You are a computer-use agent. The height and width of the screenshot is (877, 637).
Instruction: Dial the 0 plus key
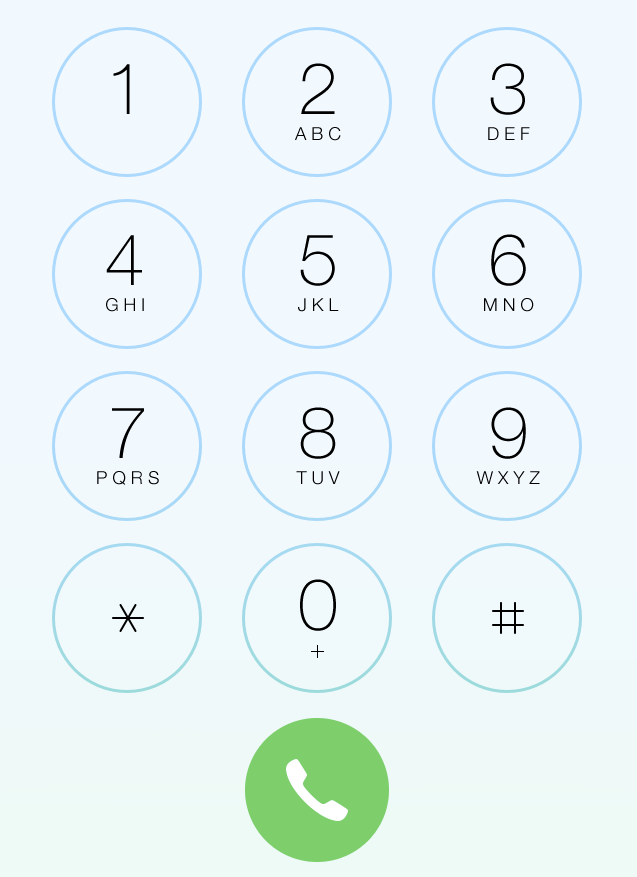coord(317,618)
